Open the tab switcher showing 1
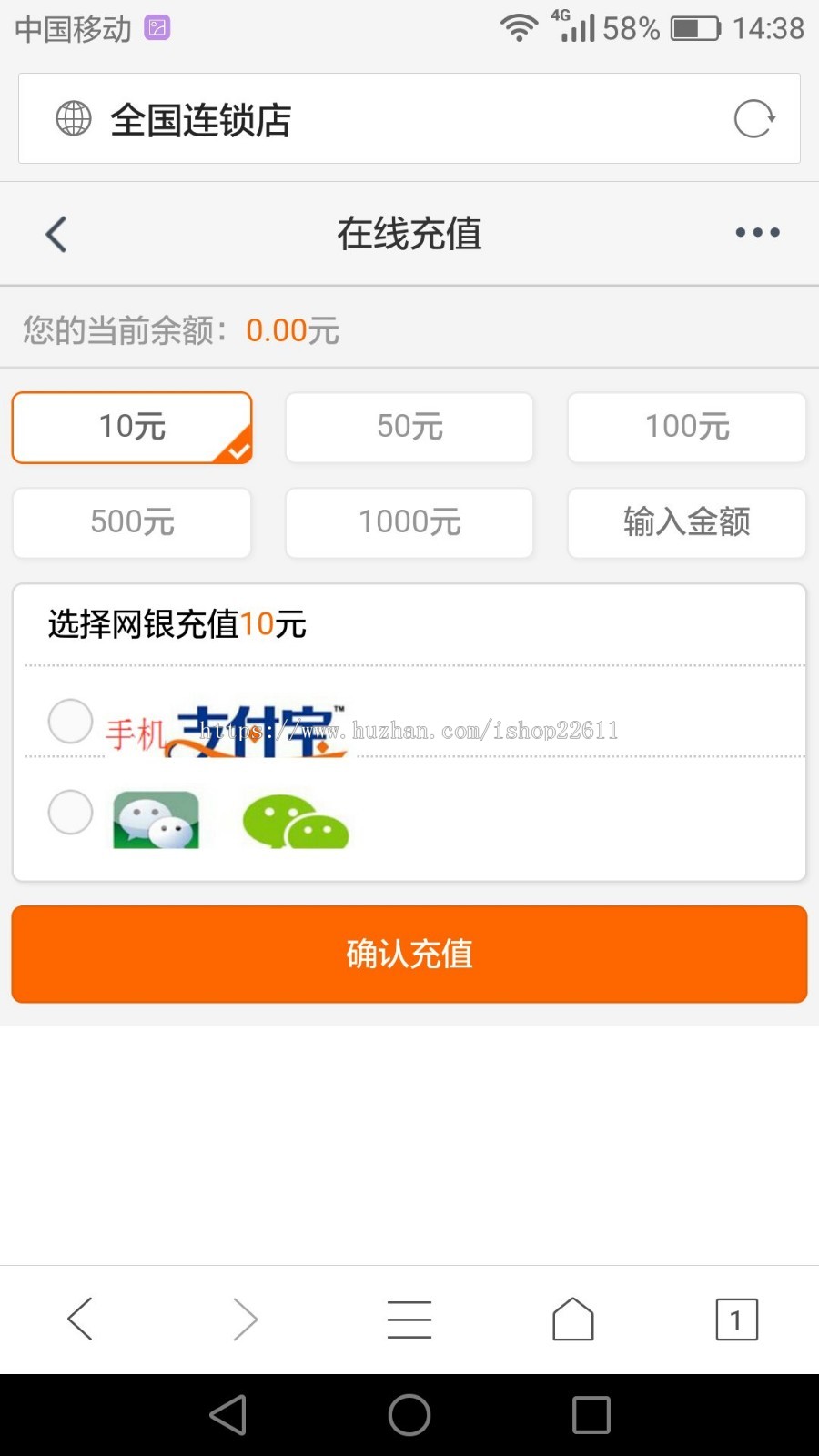Screen dimensions: 819x1456 point(736,1318)
